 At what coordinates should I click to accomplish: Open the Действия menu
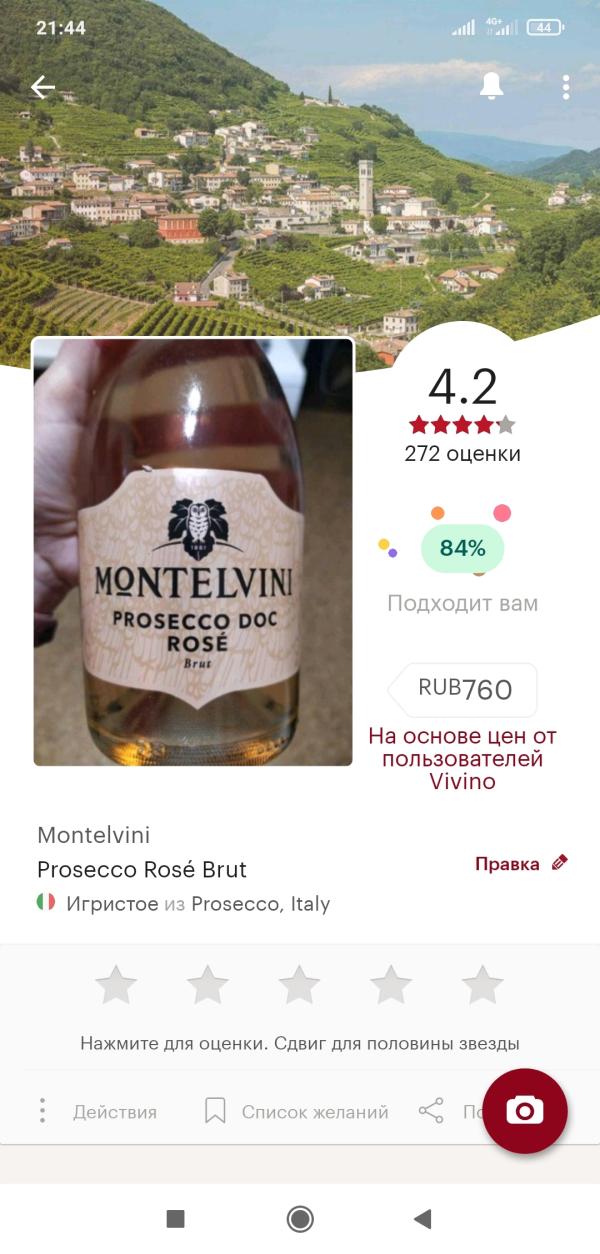[98, 1111]
